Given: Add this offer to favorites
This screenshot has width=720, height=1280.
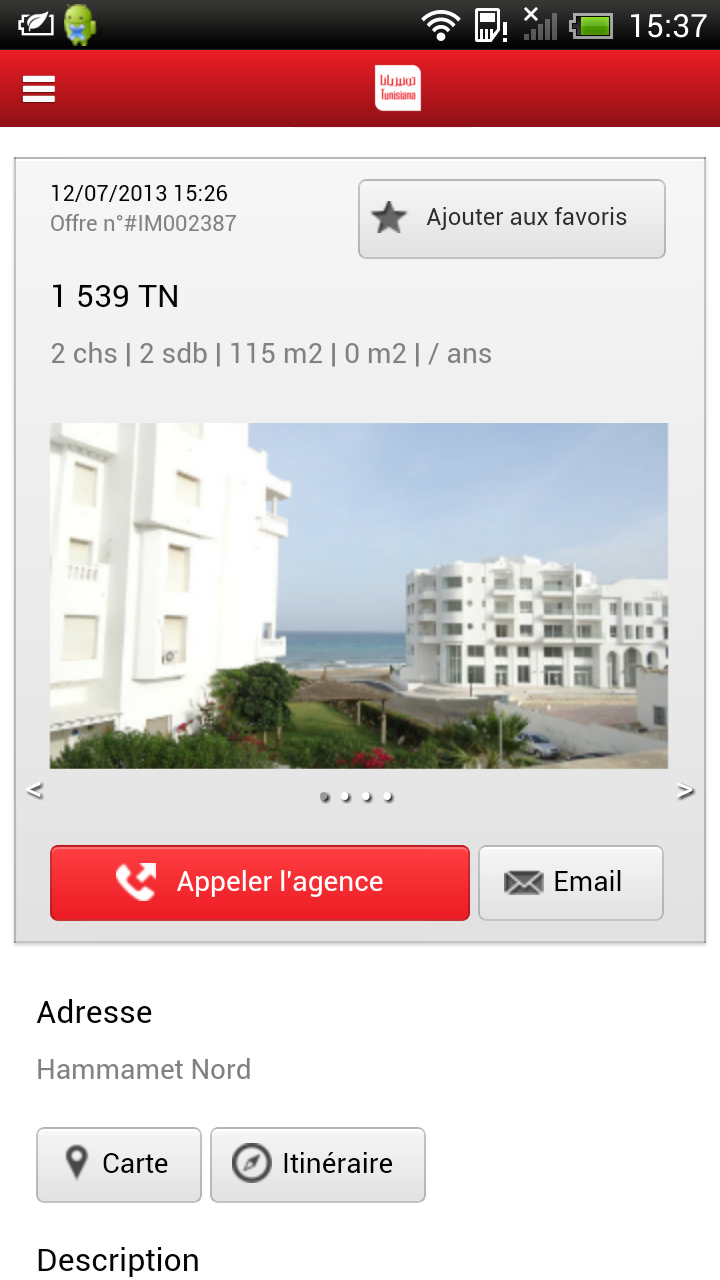Looking at the screenshot, I should click(x=511, y=218).
